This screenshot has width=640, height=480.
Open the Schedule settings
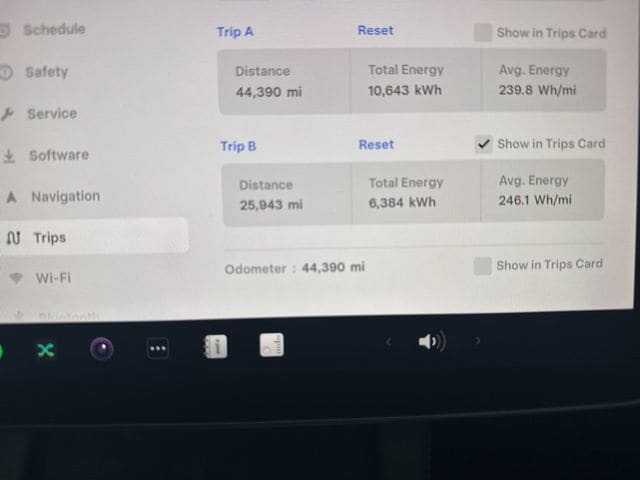point(53,29)
